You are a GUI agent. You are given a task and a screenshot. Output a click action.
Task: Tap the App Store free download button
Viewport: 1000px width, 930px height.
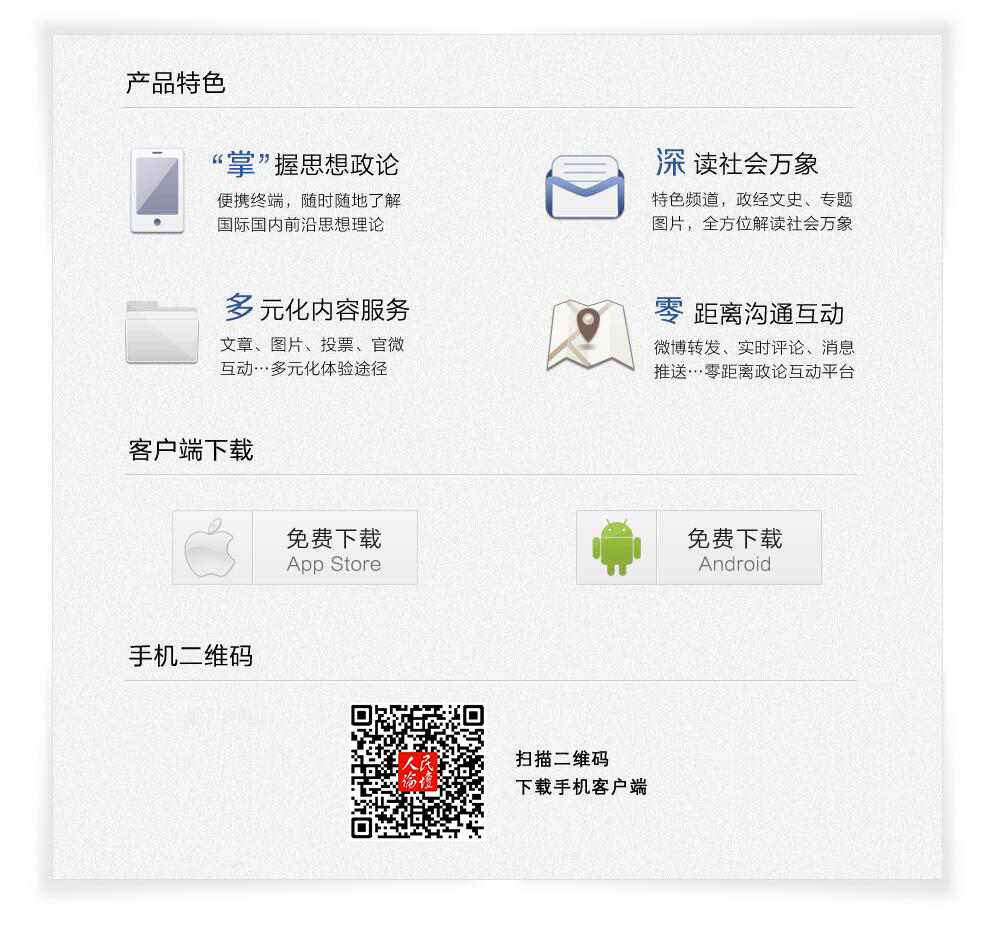295,548
